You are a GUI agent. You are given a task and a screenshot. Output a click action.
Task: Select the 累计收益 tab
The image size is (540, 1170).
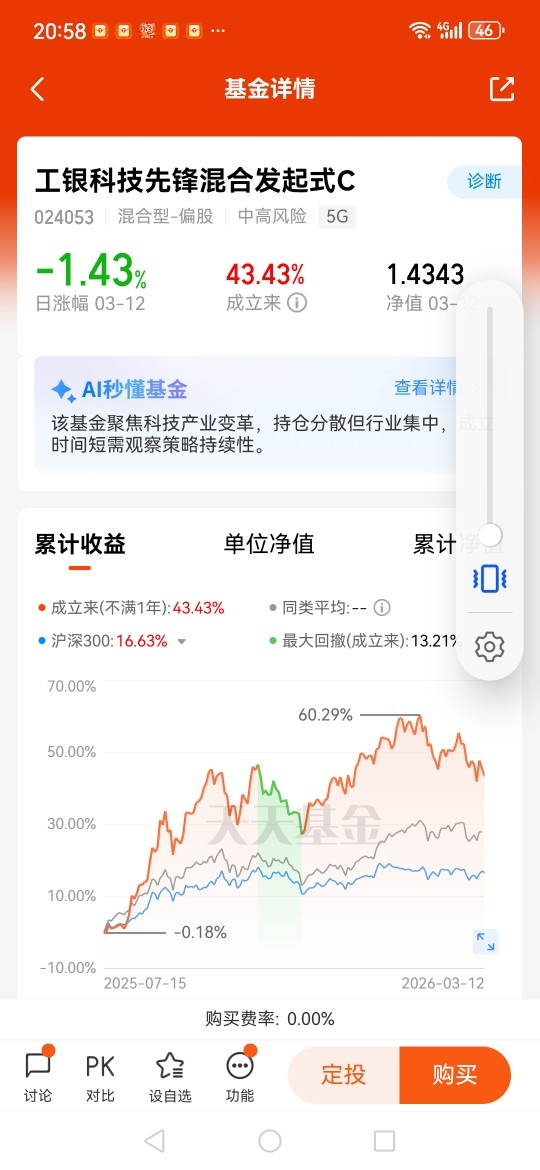click(x=80, y=544)
